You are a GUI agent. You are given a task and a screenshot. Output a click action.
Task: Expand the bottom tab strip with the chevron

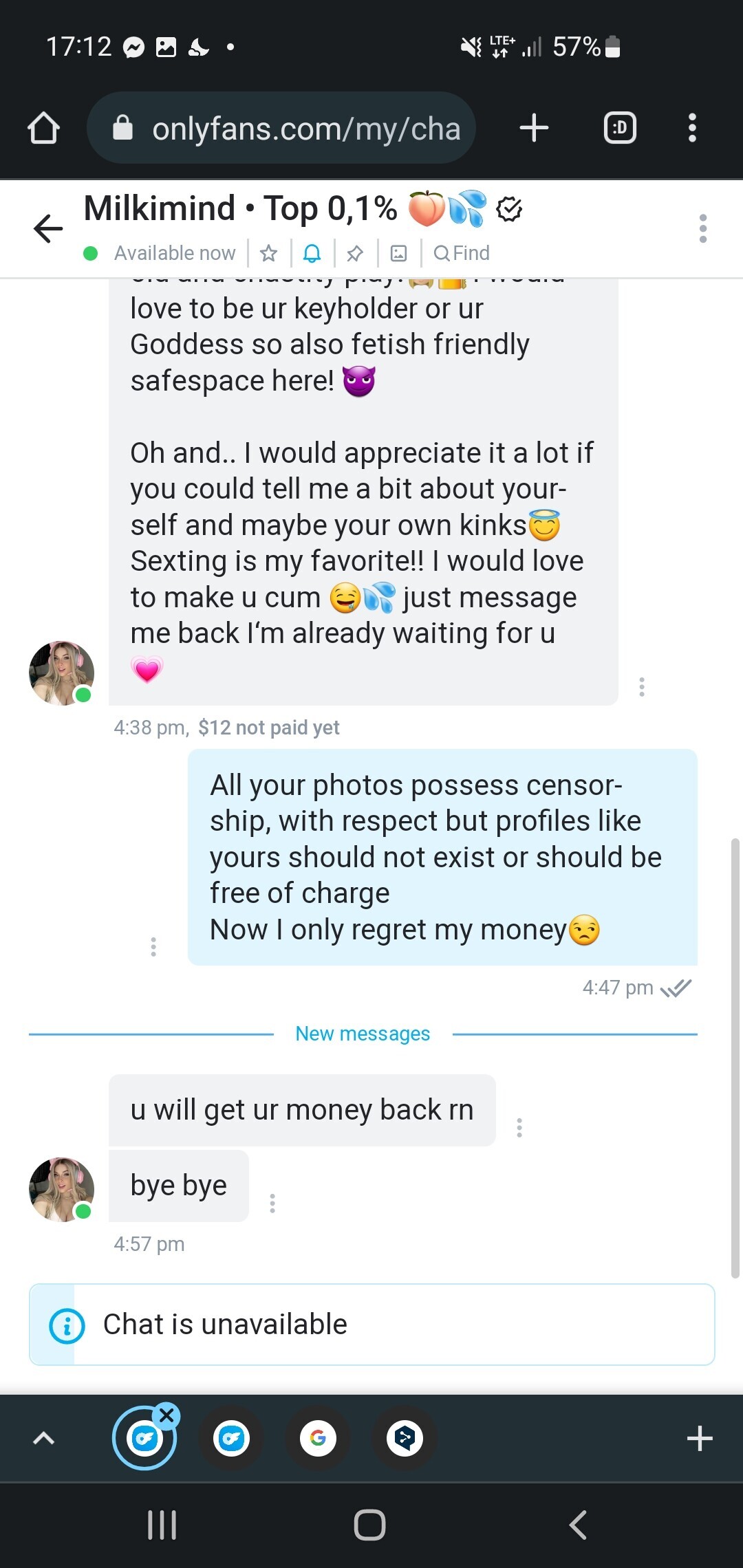(43, 1438)
